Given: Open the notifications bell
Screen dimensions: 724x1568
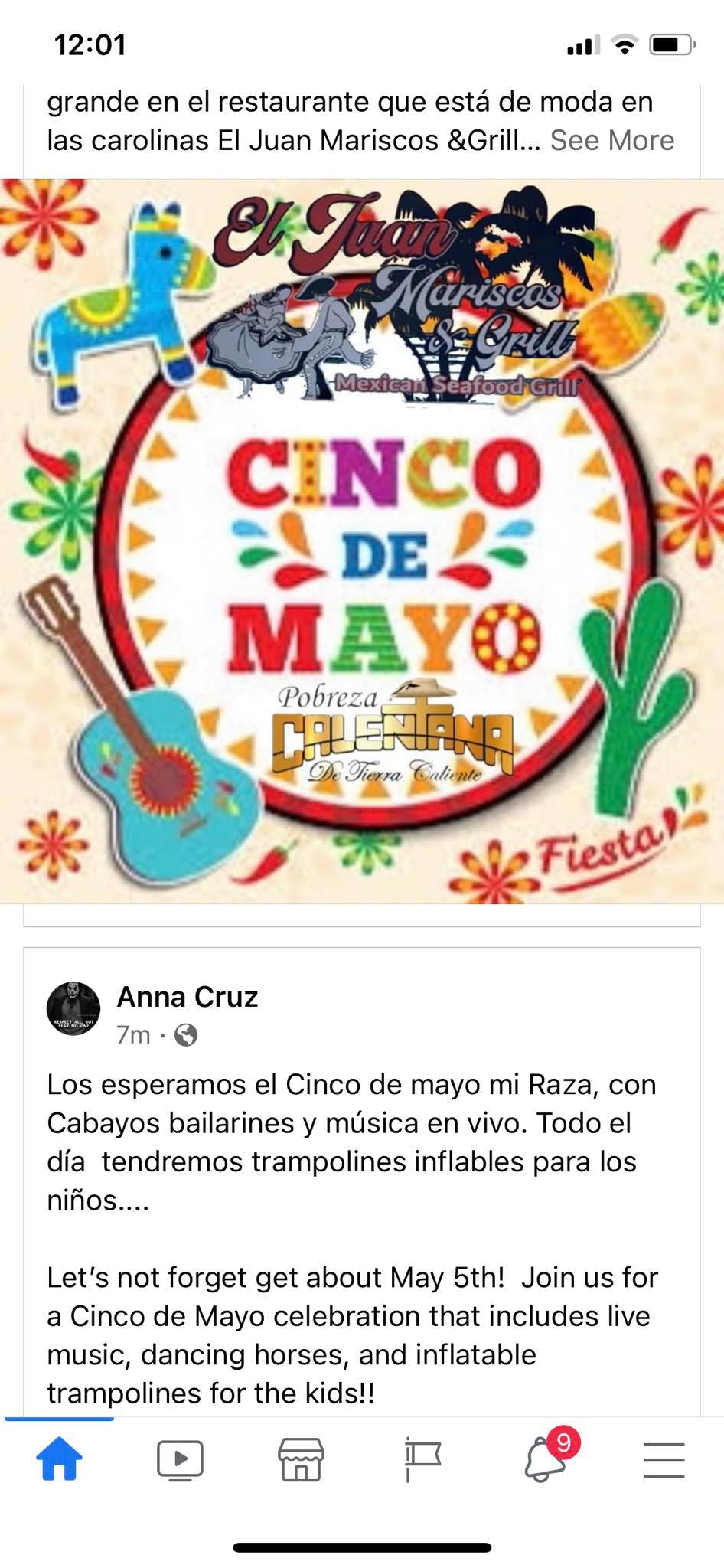Looking at the screenshot, I should [x=545, y=1459].
